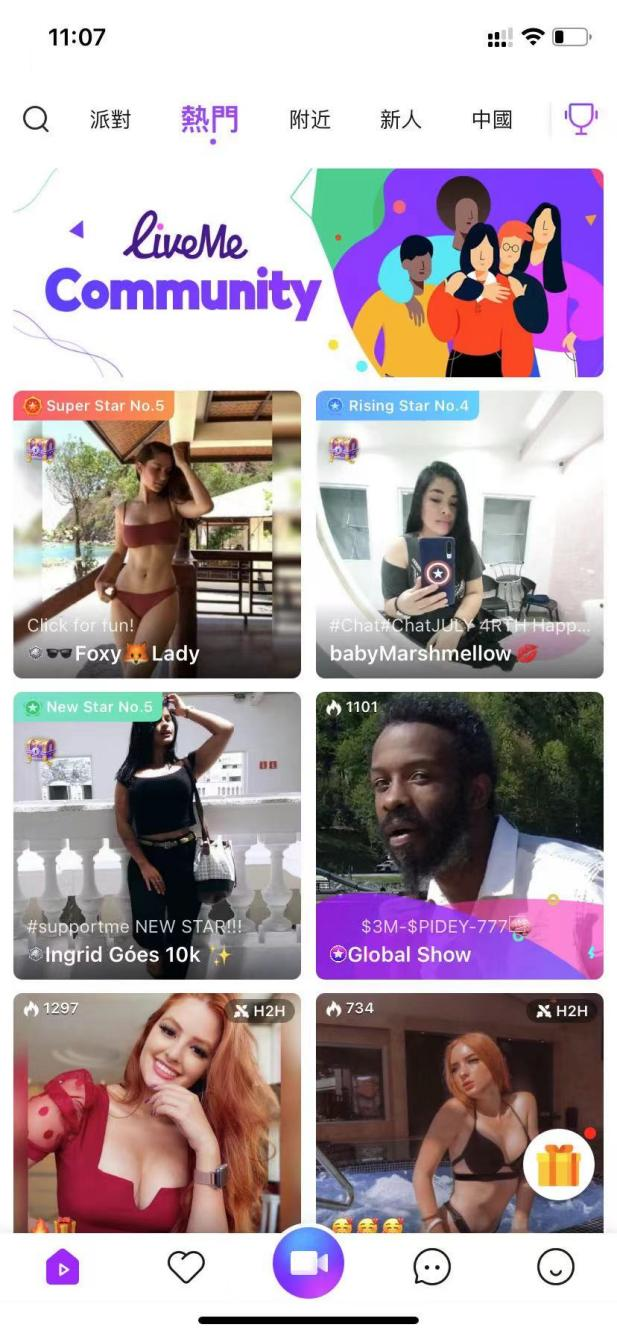Open the search magnifier icon

pyautogui.click(x=36, y=120)
